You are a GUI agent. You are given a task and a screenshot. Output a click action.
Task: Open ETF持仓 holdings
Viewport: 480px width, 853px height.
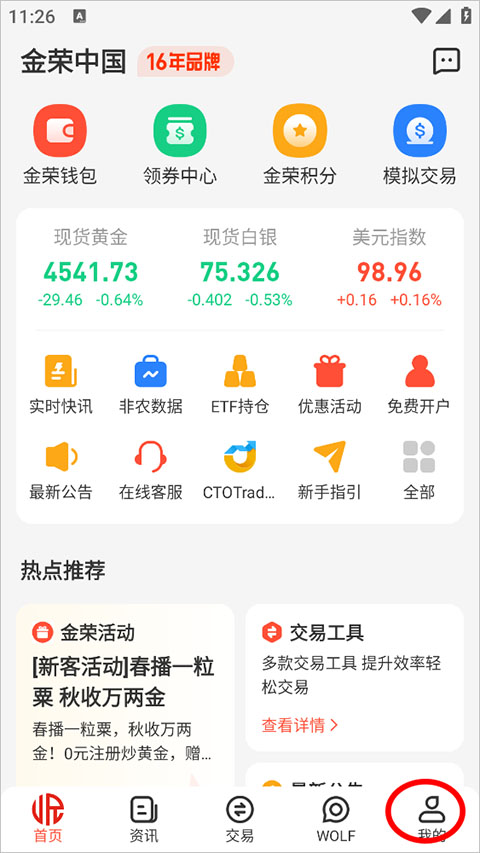pos(240,384)
